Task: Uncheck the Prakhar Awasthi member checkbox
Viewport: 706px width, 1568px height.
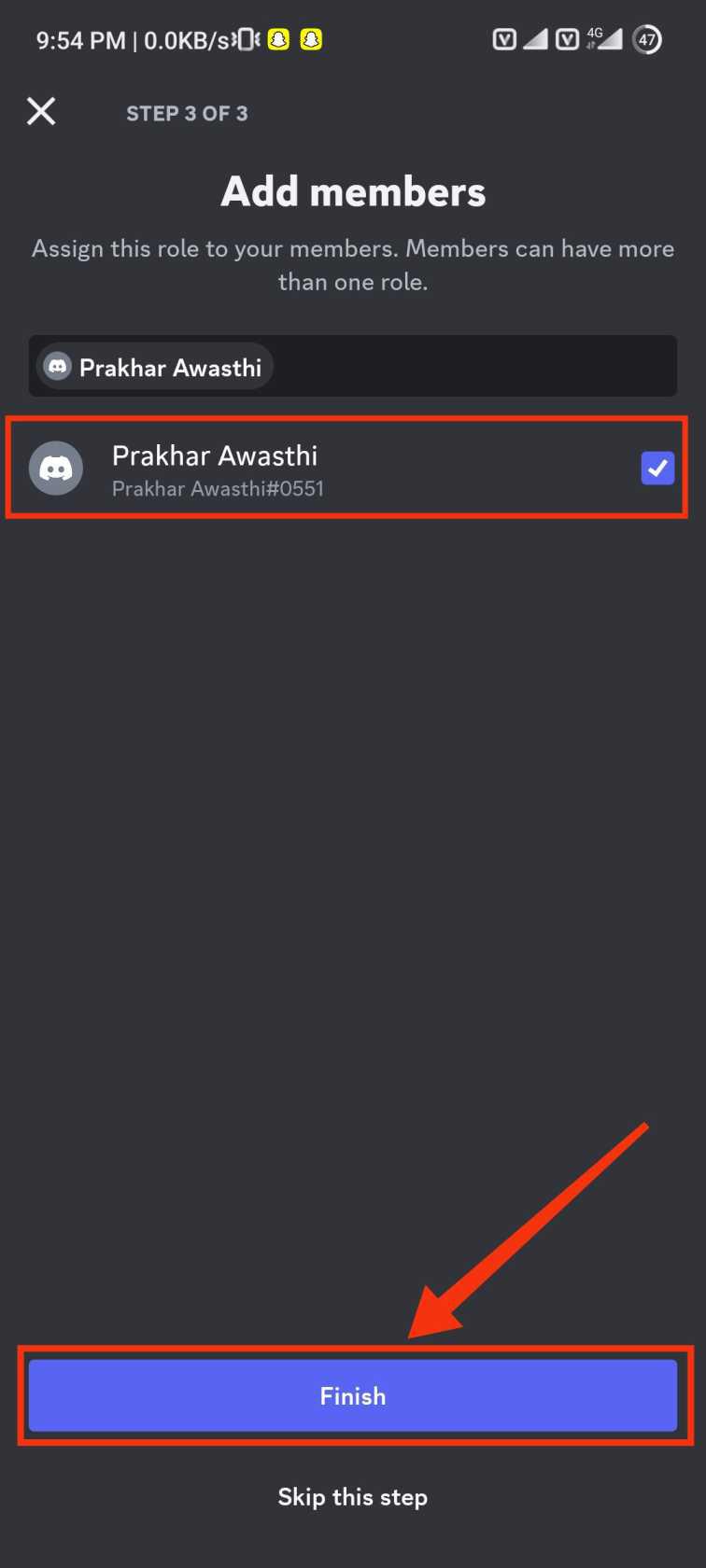Action: (x=657, y=468)
